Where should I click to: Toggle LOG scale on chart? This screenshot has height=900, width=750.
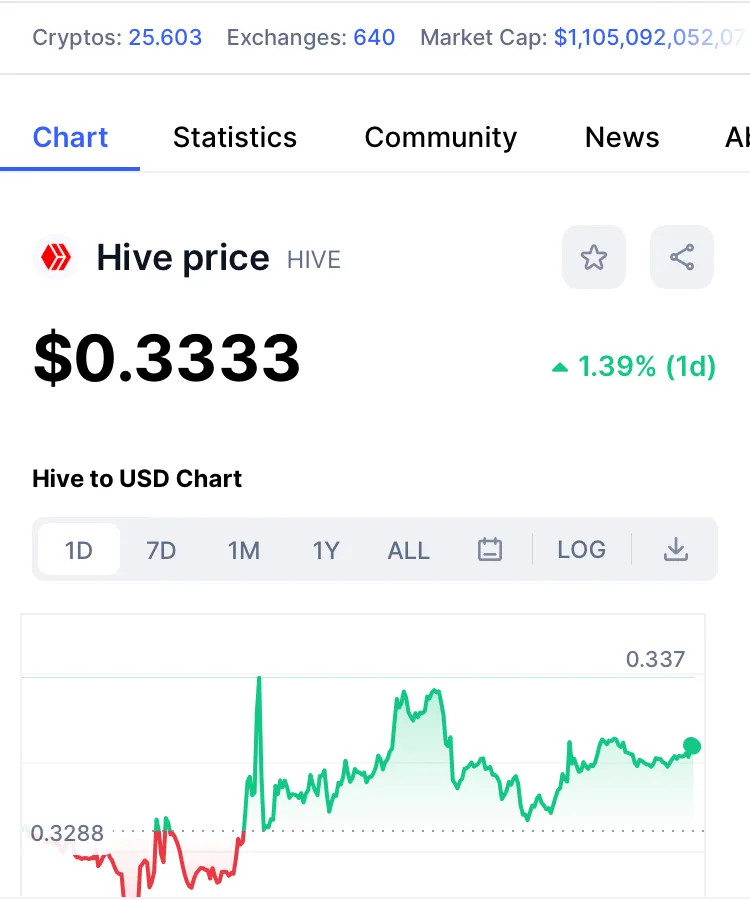(582, 550)
